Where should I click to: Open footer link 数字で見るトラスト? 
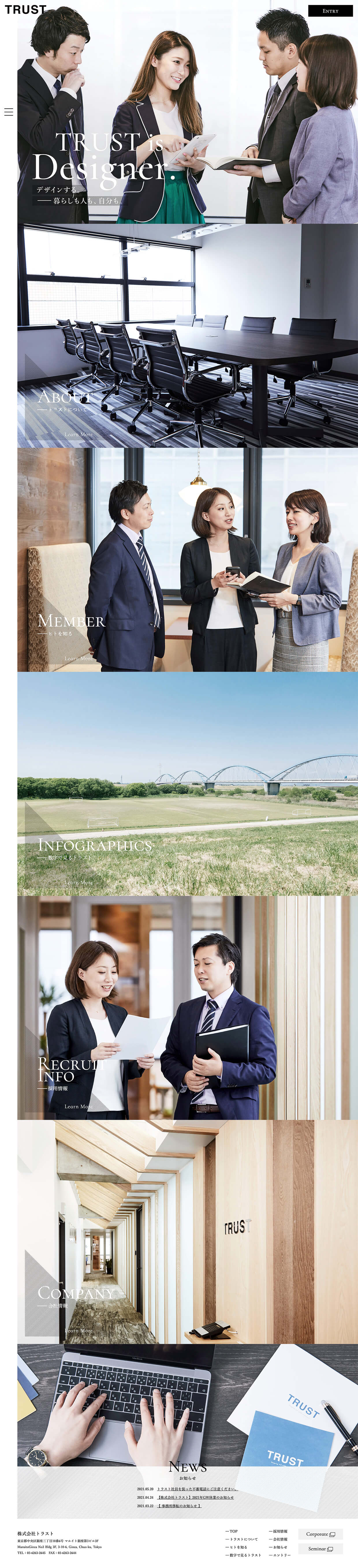pyautogui.click(x=244, y=1555)
